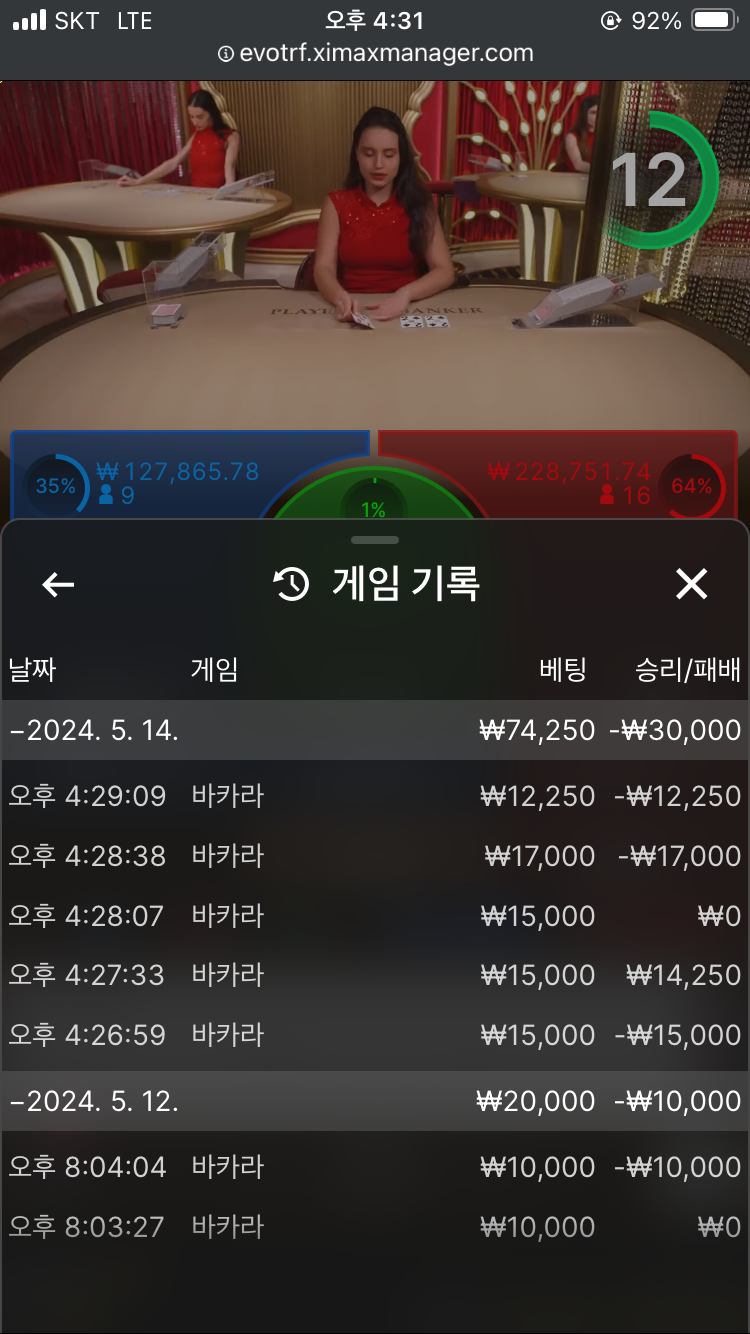Open the 오후 4:27:33 바카라 record
Image resolution: width=750 pixels, height=1334 pixels.
tap(375, 975)
